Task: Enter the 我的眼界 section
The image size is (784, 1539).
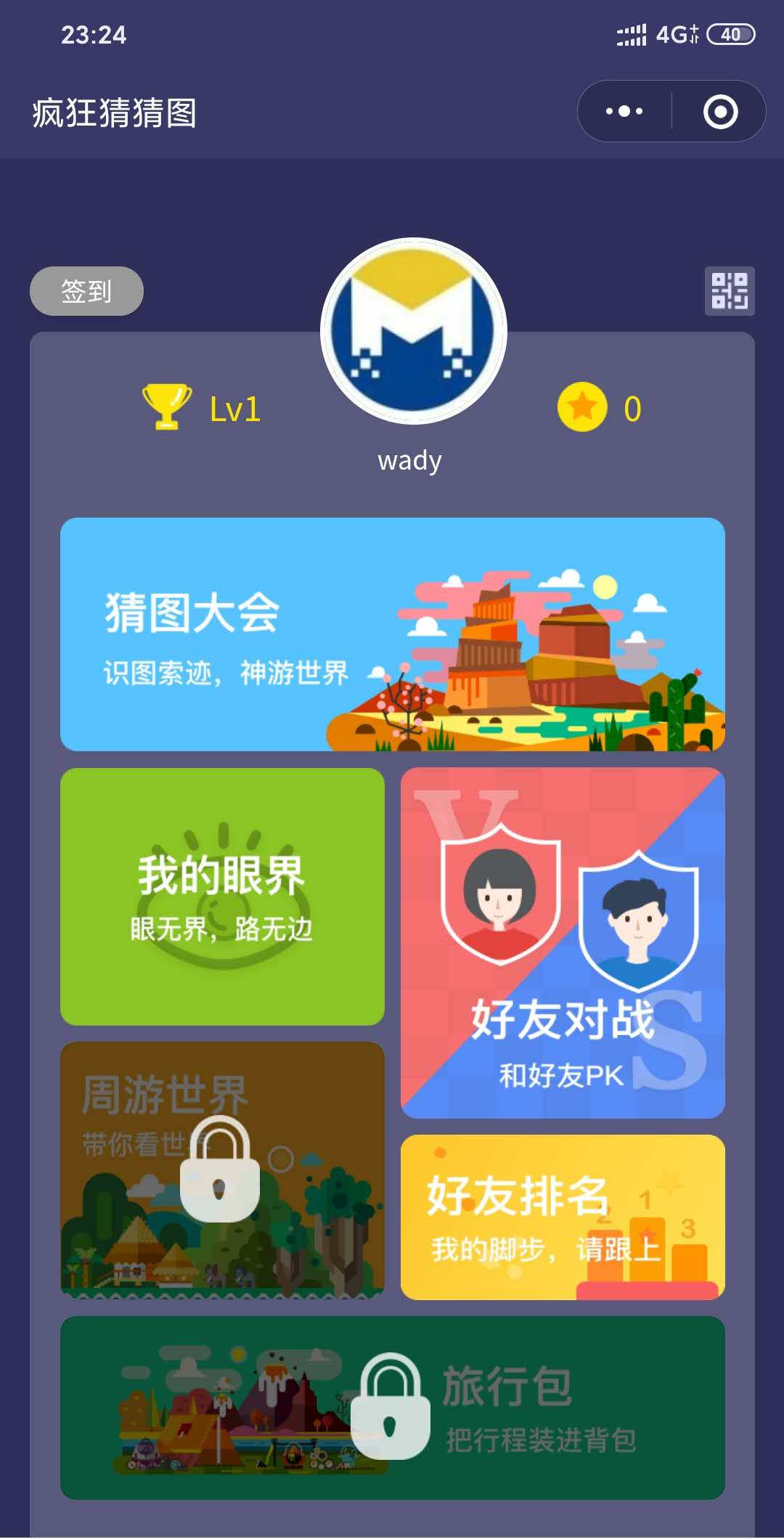Action: [222, 897]
